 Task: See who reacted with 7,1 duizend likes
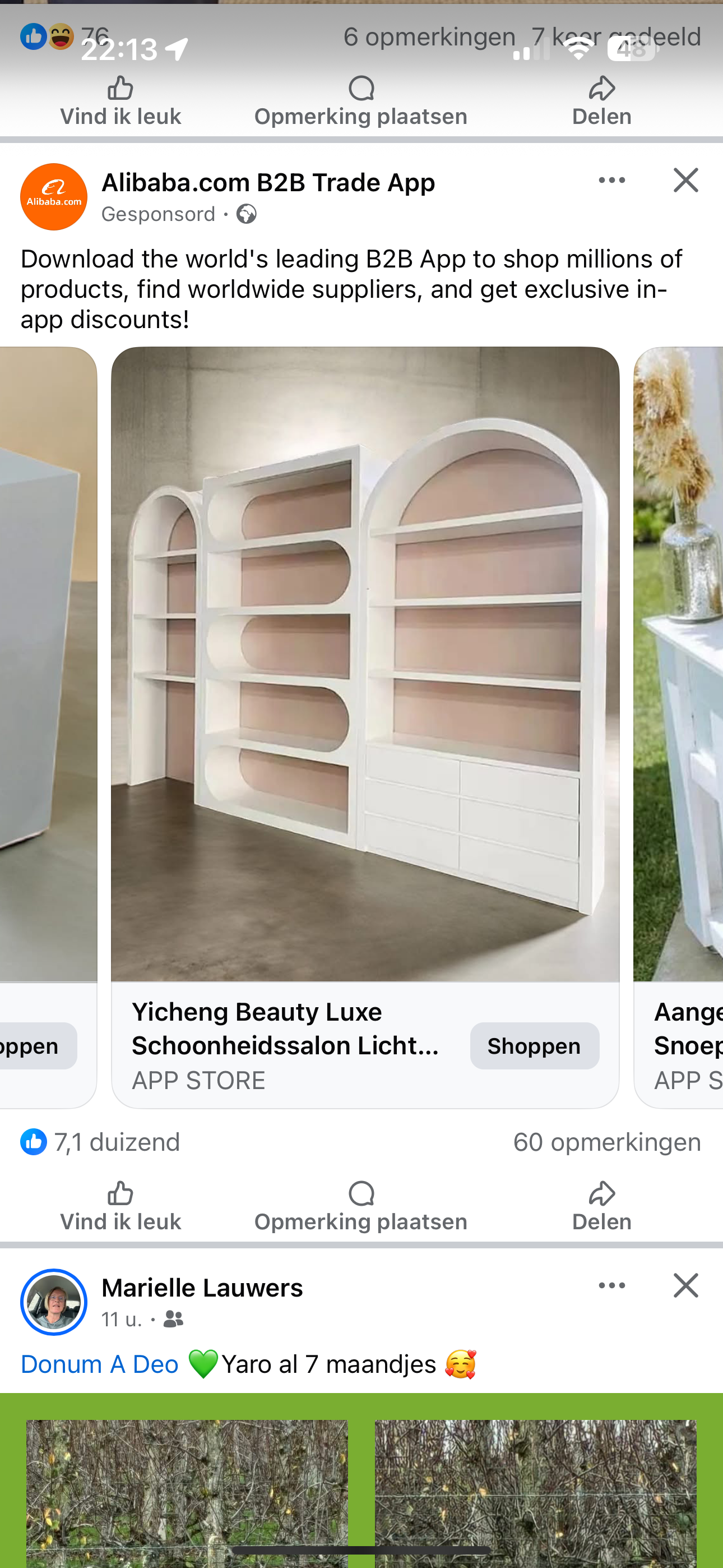tap(100, 1142)
